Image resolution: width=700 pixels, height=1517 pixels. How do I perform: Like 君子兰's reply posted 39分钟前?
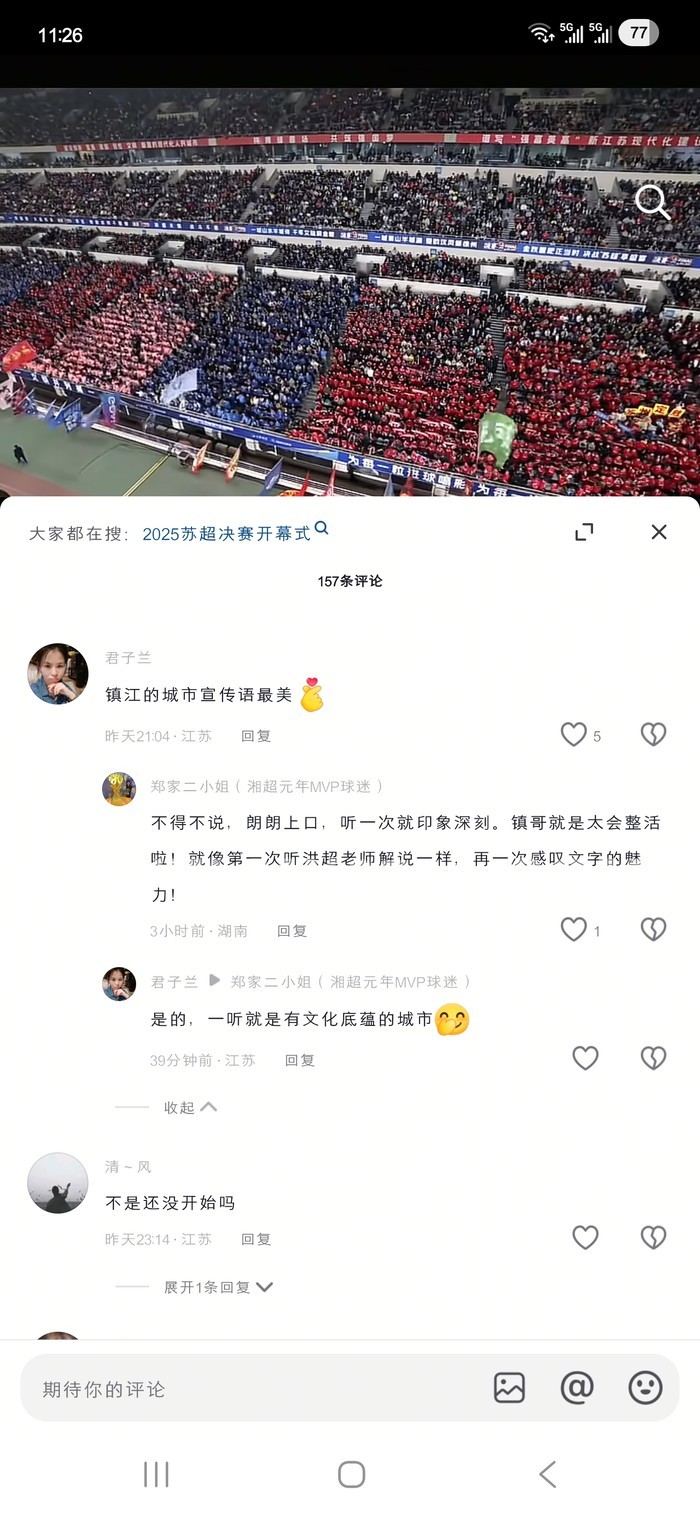[585, 1058]
